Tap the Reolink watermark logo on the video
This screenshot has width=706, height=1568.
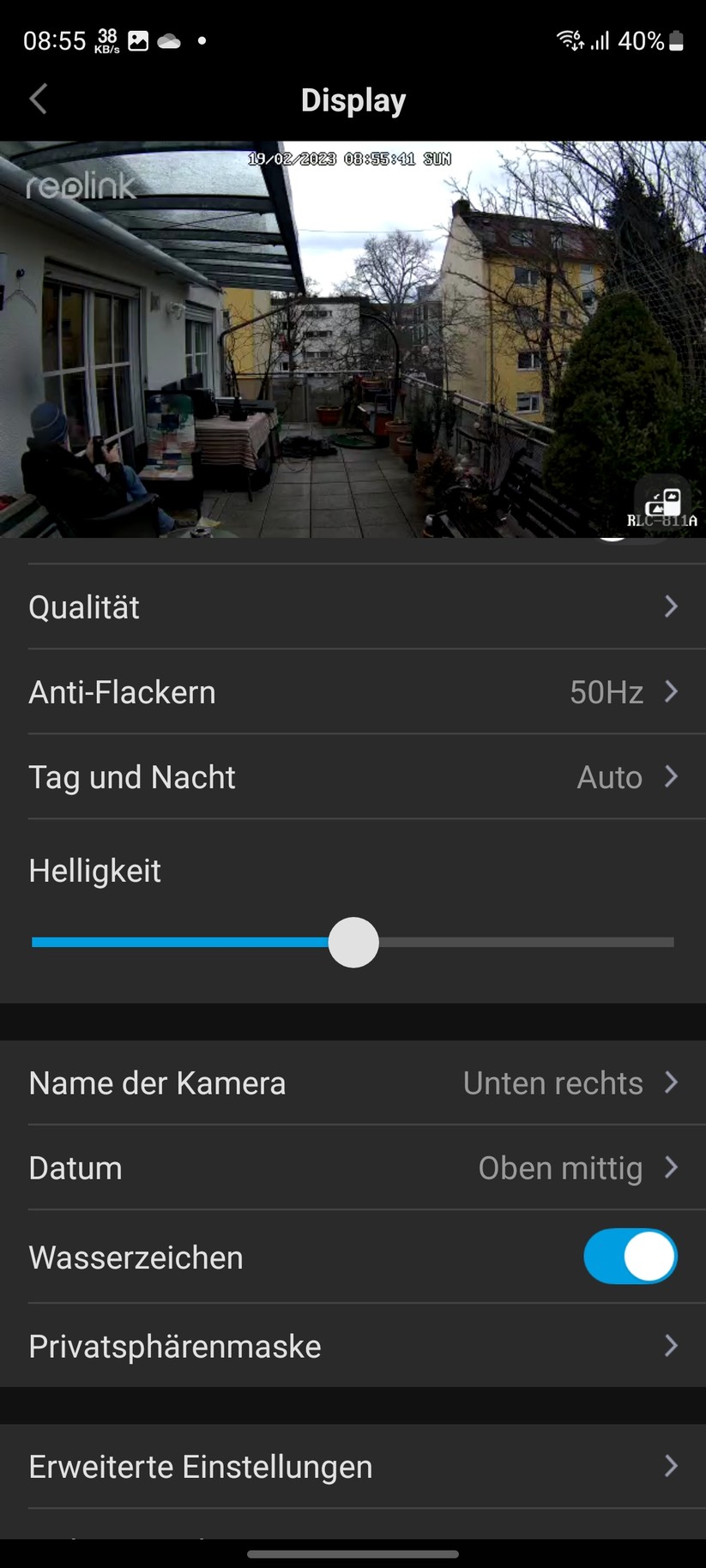click(81, 186)
